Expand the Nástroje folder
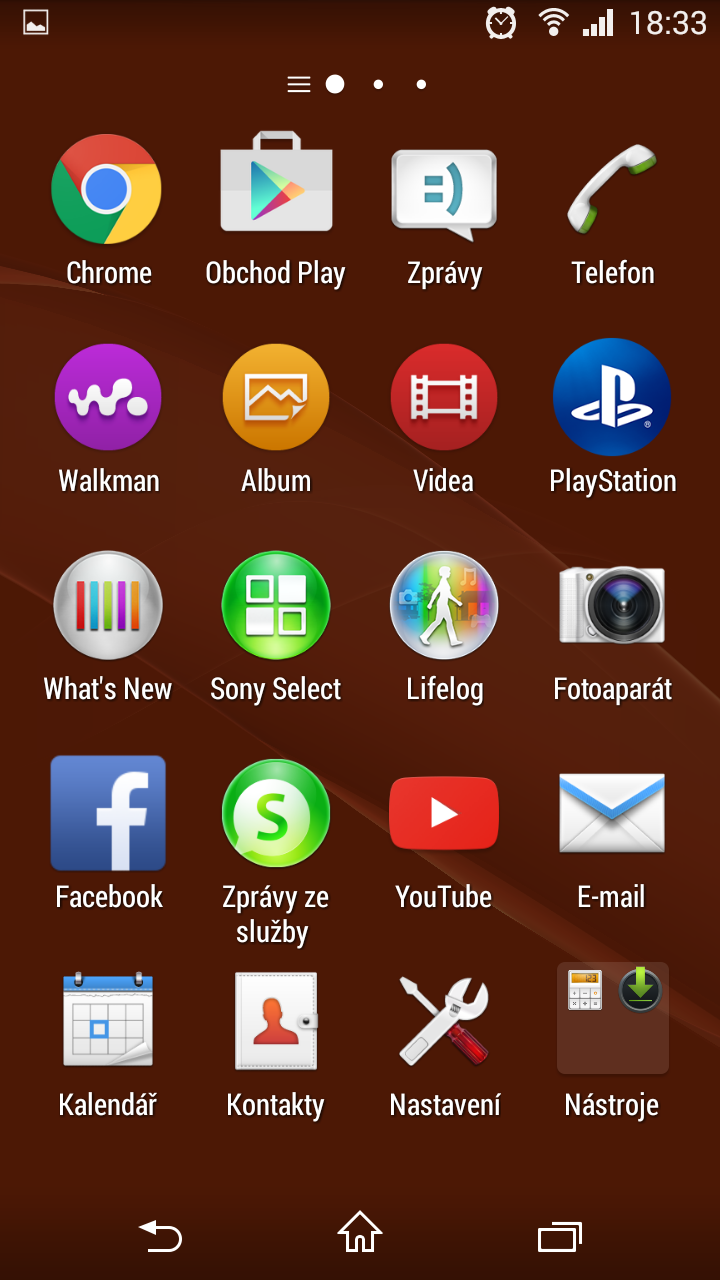 click(612, 1021)
